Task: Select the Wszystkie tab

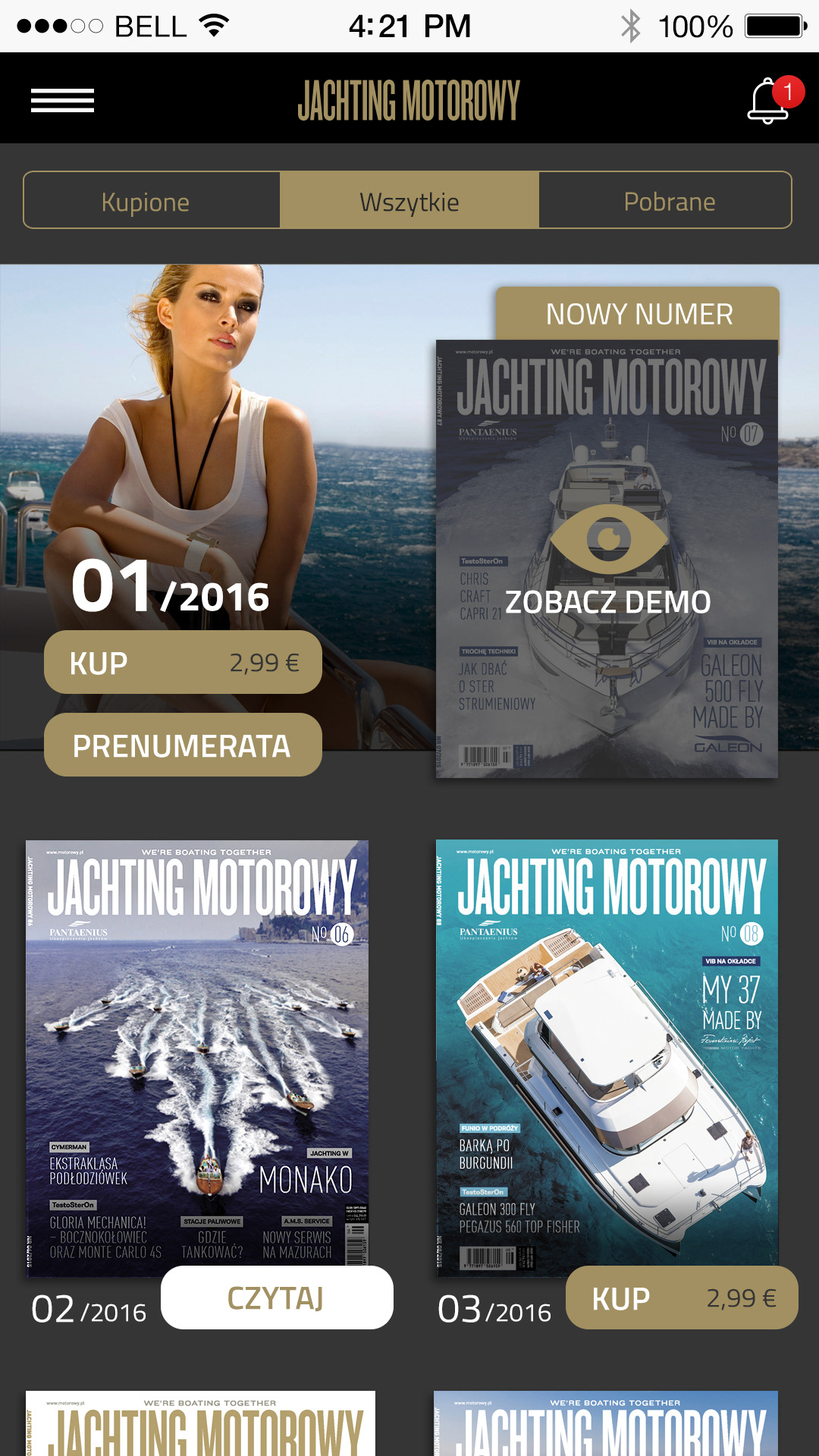Action: tap(409, 201)
